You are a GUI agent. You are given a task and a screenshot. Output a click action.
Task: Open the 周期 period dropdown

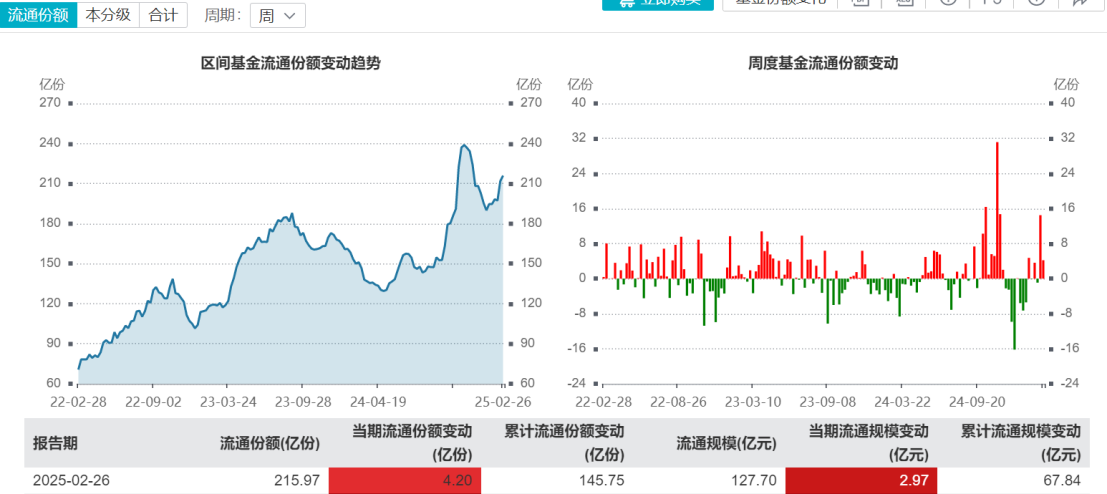[276, 16]
